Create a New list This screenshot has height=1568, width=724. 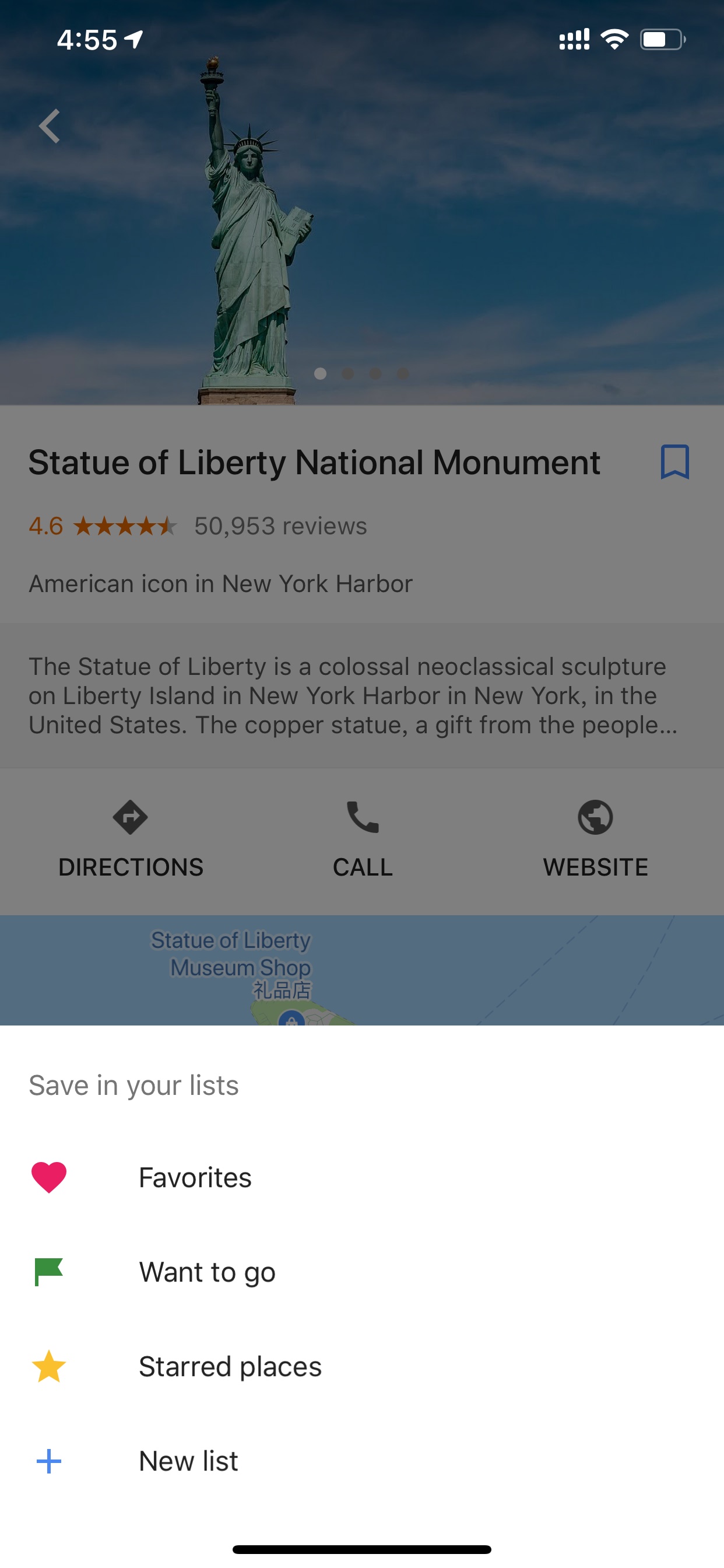[362, 1460]
